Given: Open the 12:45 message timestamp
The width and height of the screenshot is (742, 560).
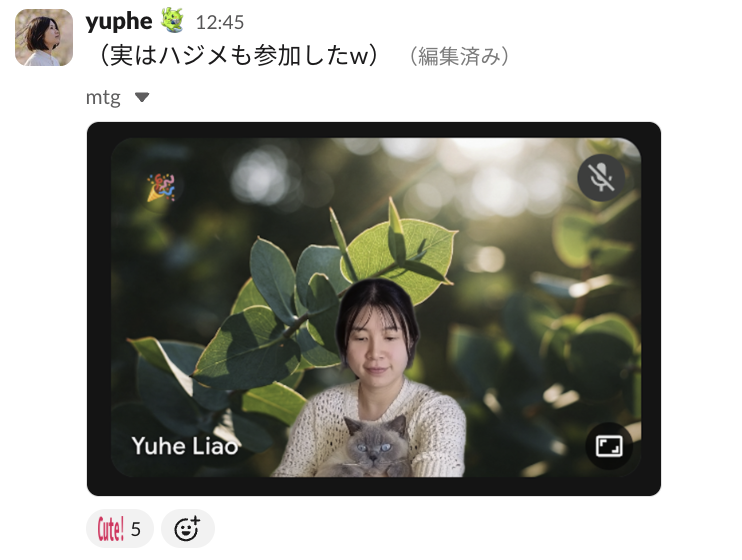Looking at the screenshot, I should [x=219, y=22].
